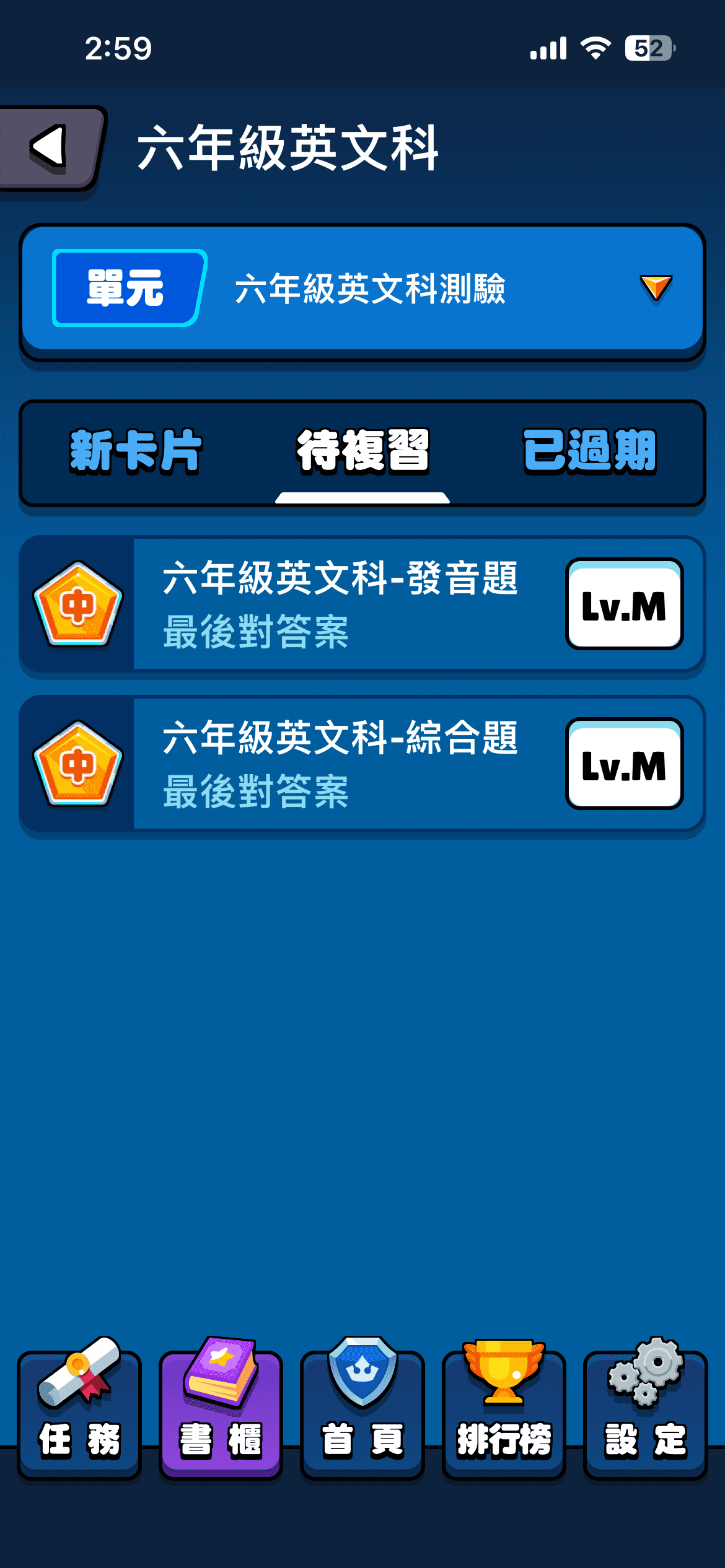Switch to the 已過期 tab
The height and width of the screenshot is (1568, 725).
tap(589, 451)
